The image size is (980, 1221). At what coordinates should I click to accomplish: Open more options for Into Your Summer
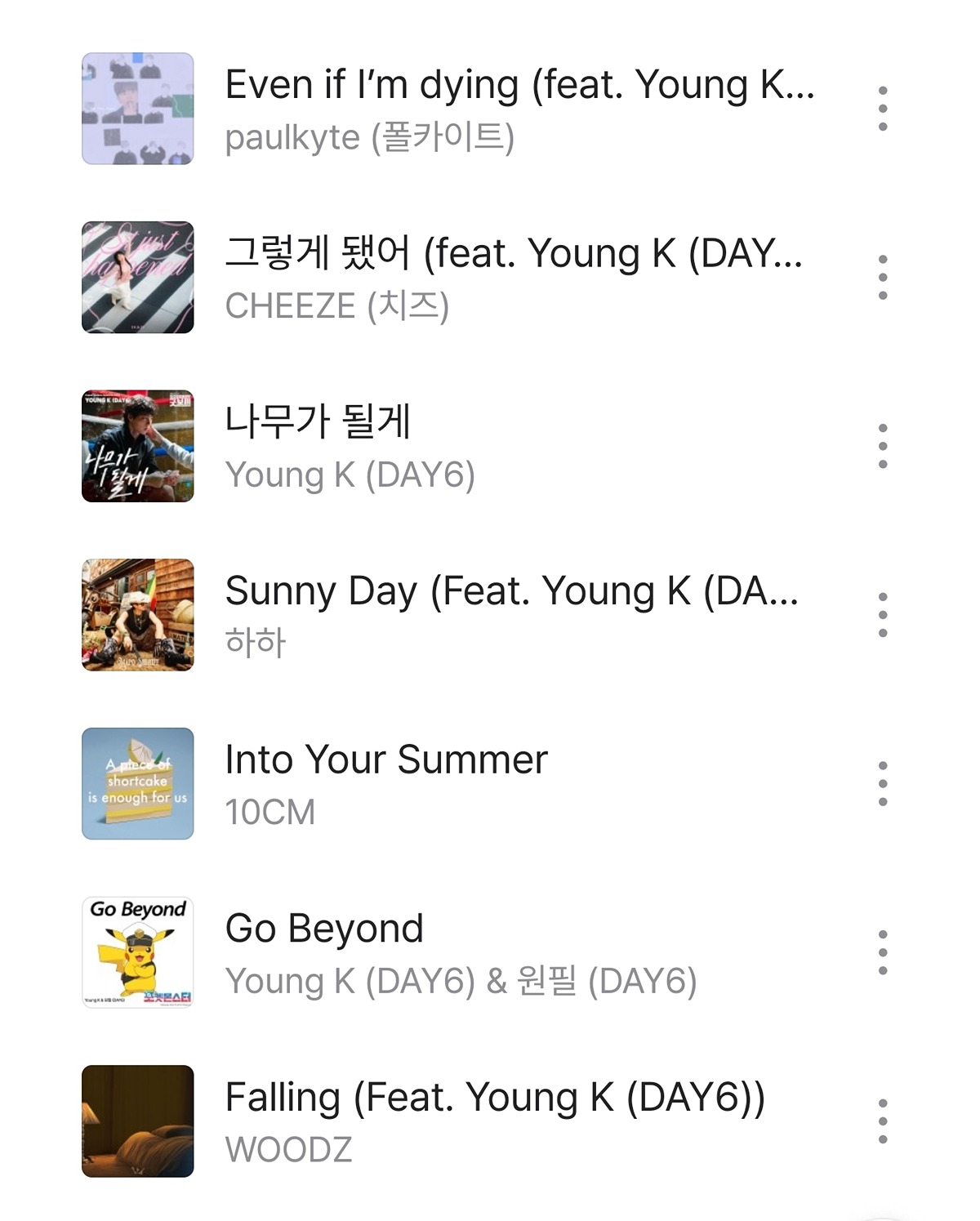(882, 784)
